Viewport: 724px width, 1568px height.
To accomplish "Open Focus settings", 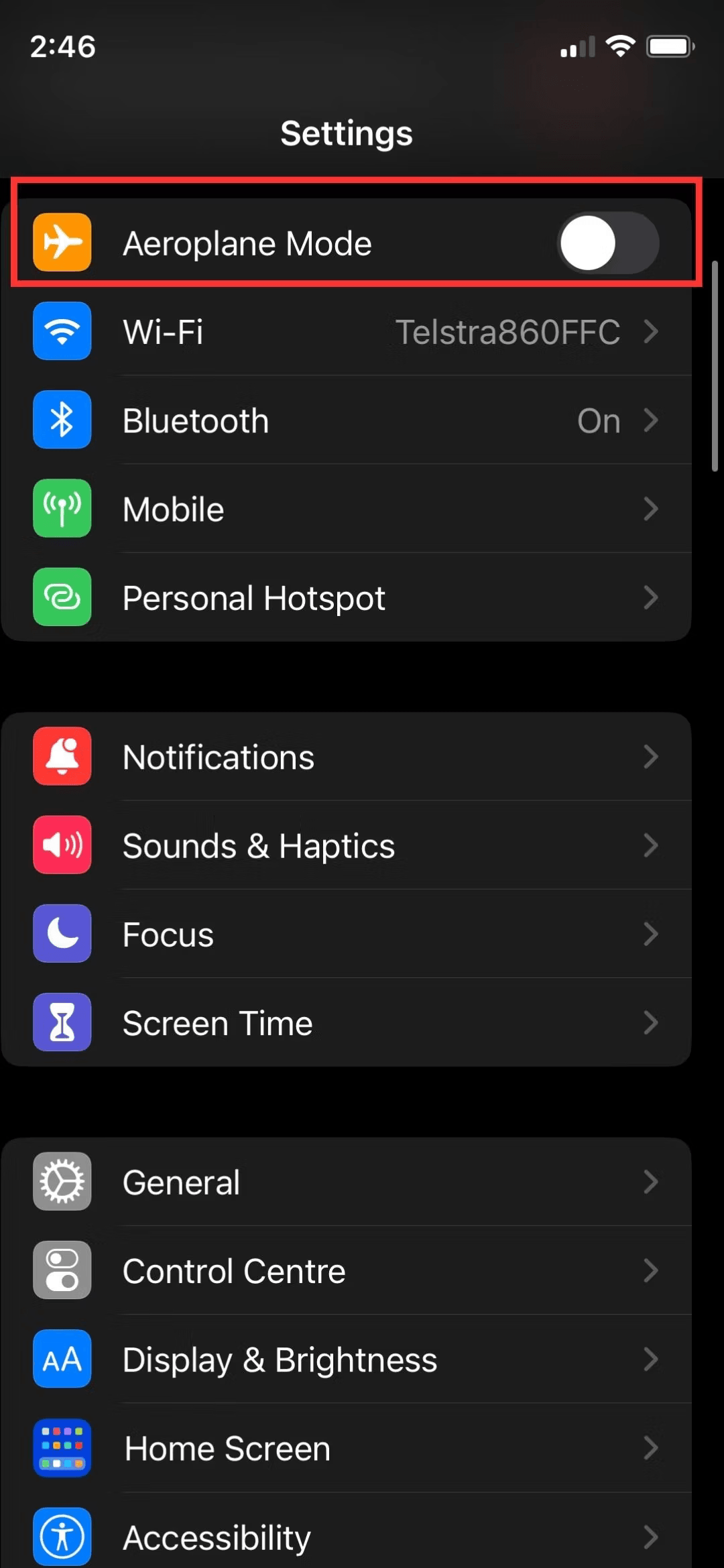I will [346, 934].
